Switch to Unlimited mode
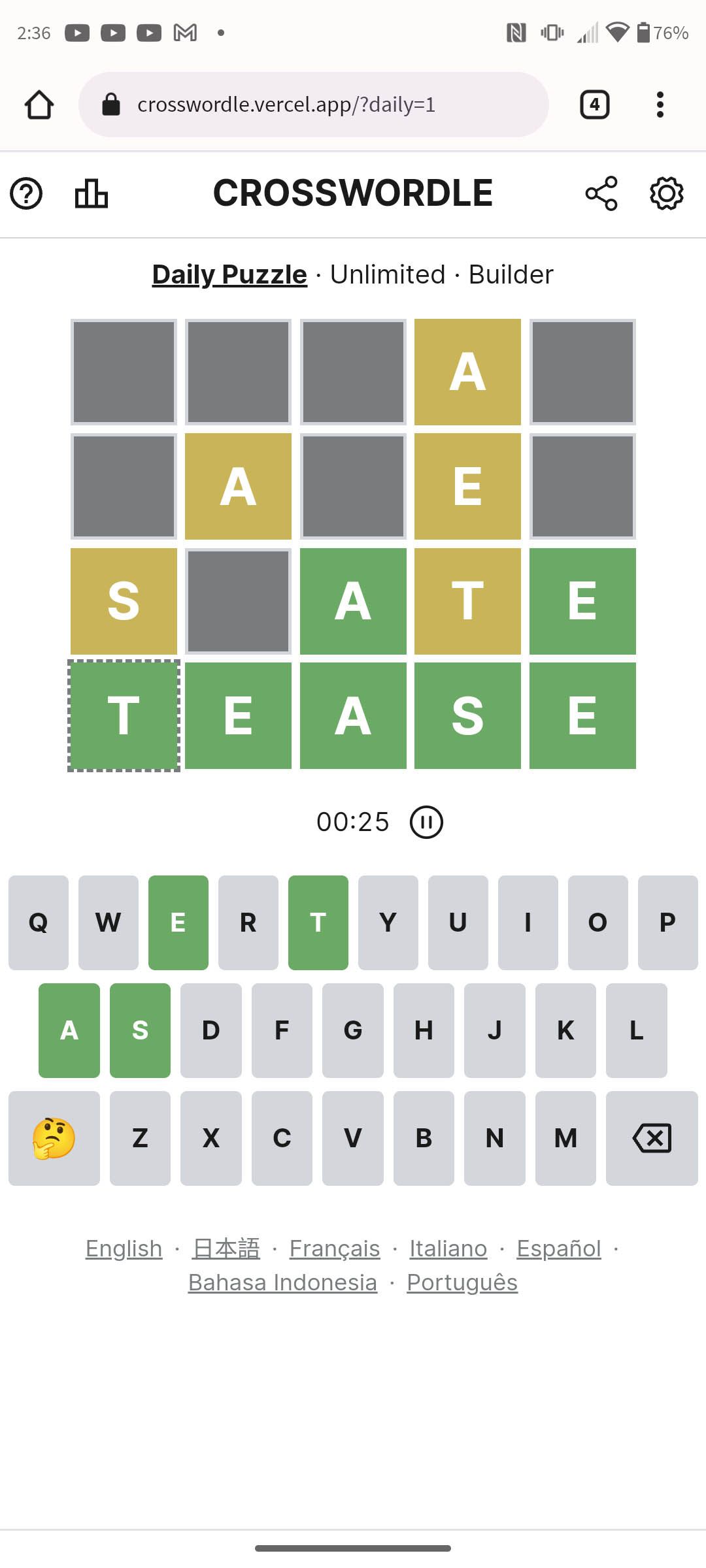Screen dimensions: 706x1568 388,275
